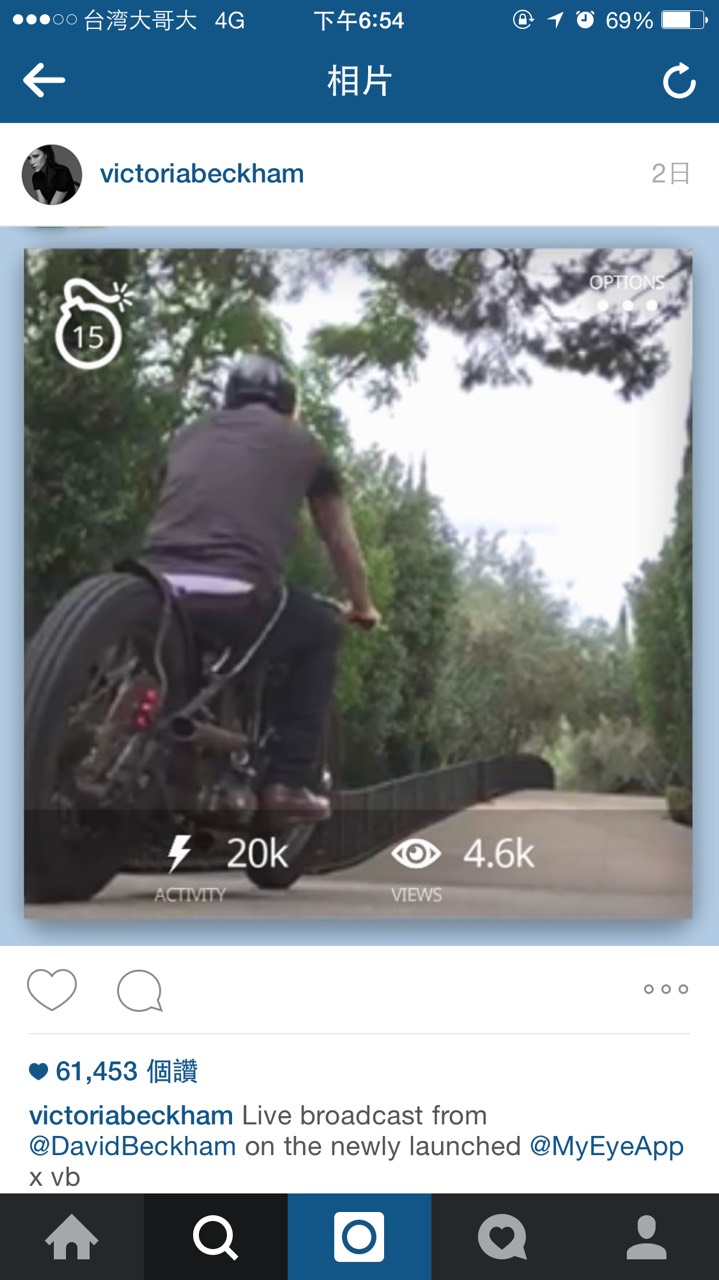The height and width of the screenshot is (1280, 719).
Task: Go back using the arrow in the header
Action: click(44, 81)
